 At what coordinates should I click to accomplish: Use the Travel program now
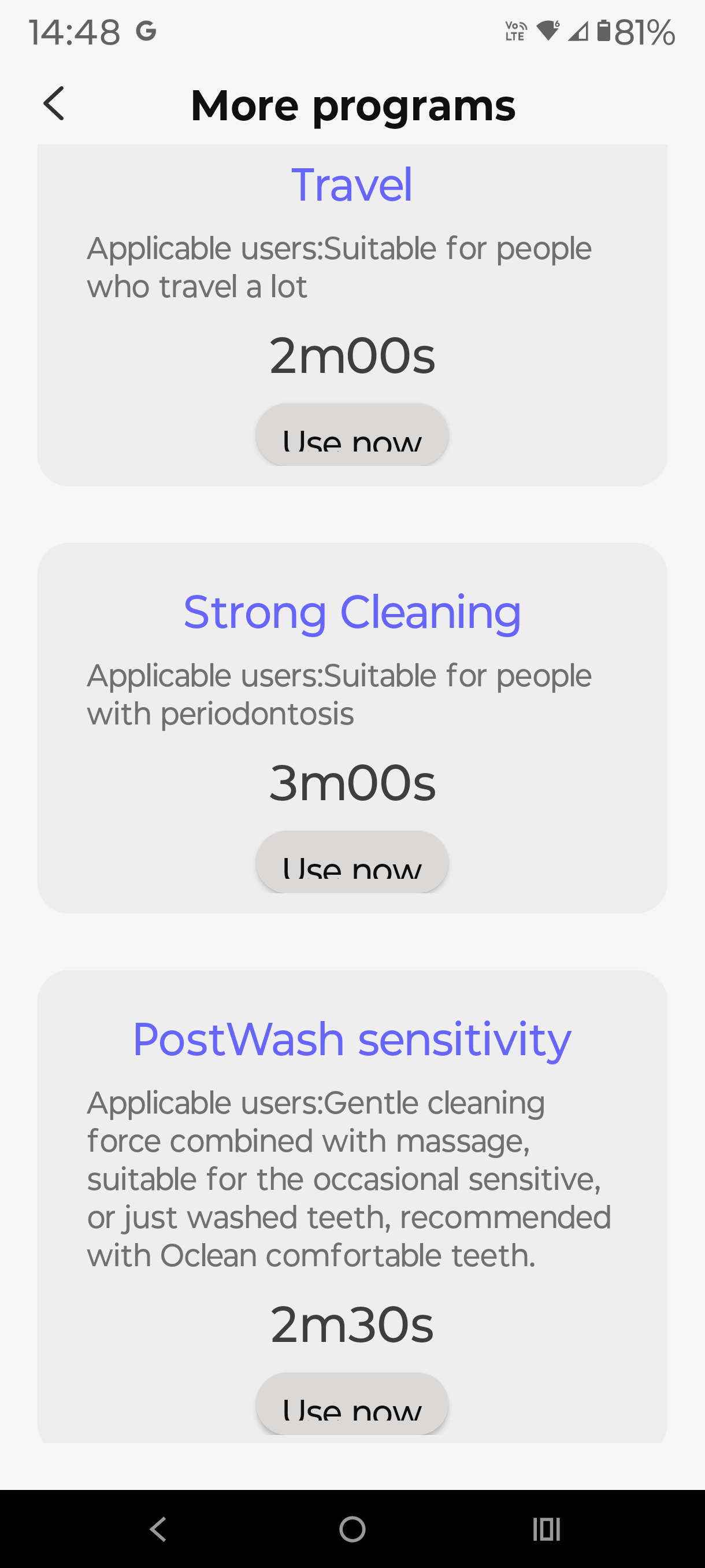click(351, 435)
